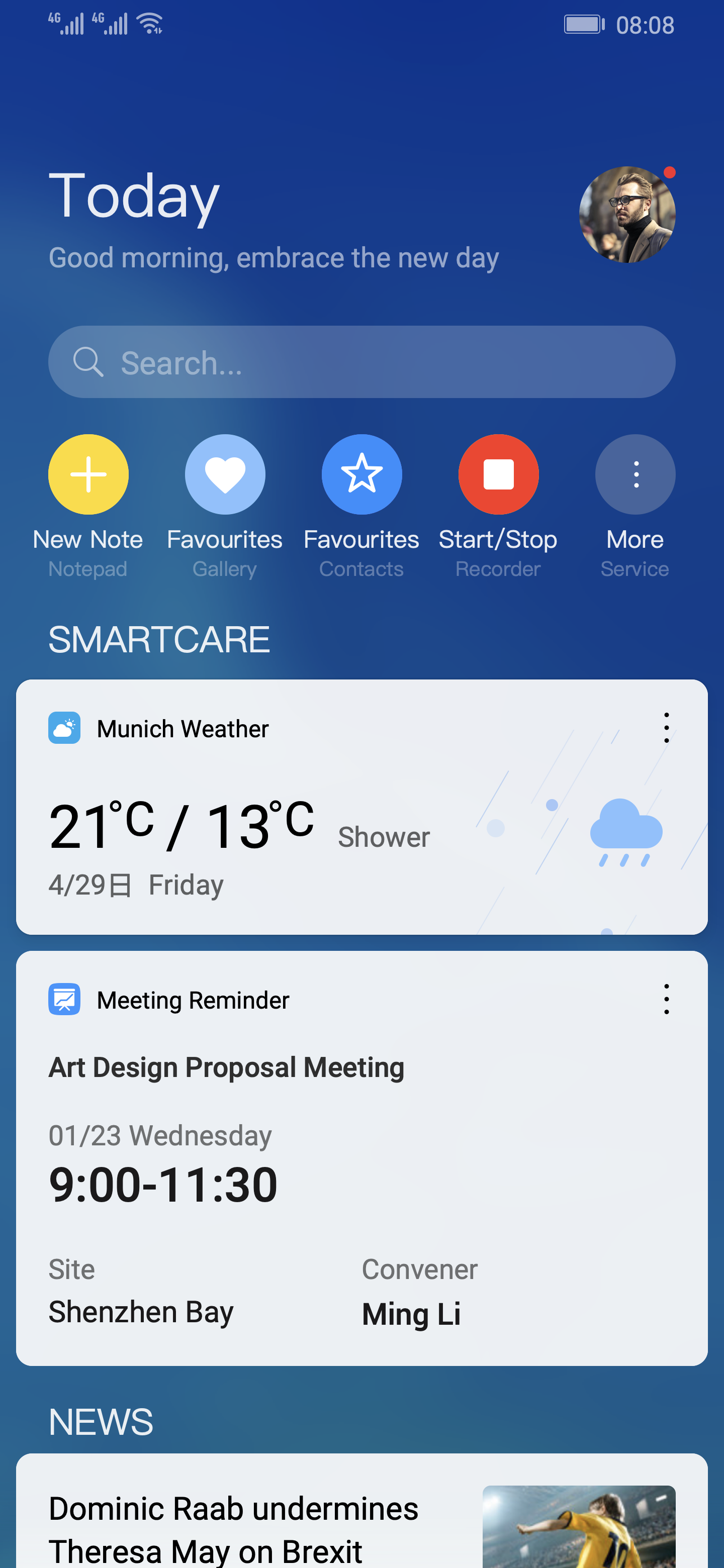Viewport: 724px width, 1568px height.
Task: Open the Munich Weather app icon
Action: pos(64,727)
